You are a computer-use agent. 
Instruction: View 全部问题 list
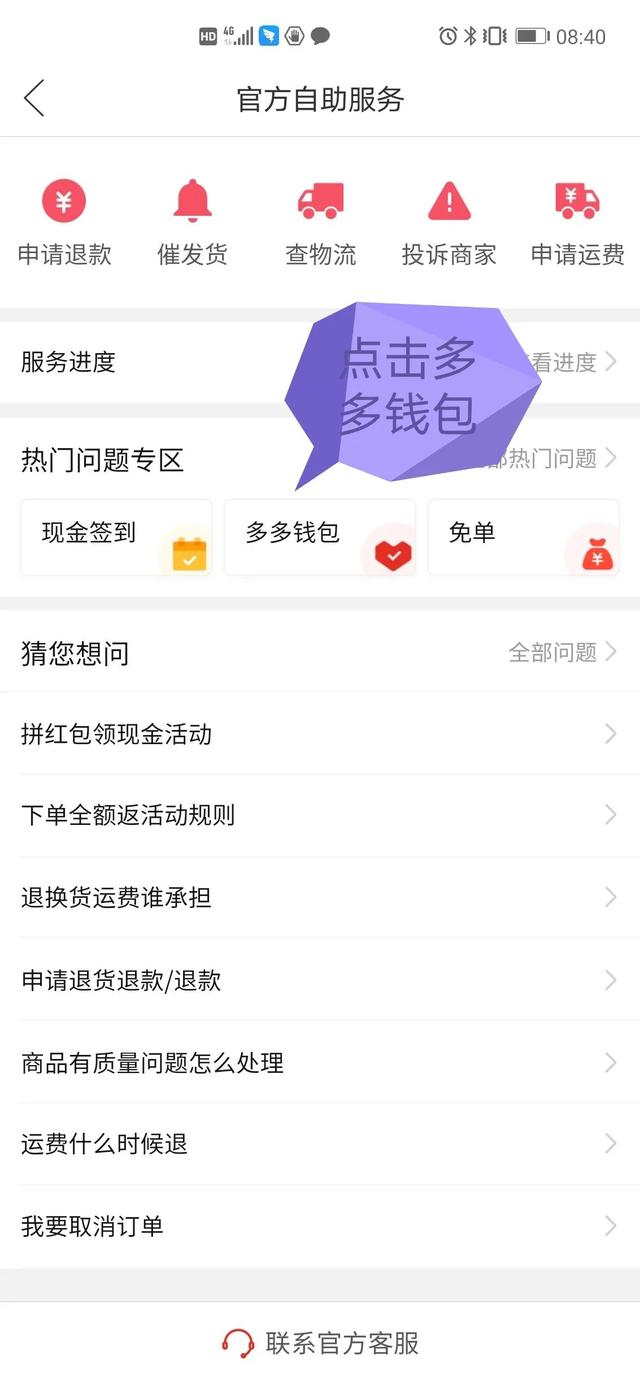[562, 653]
